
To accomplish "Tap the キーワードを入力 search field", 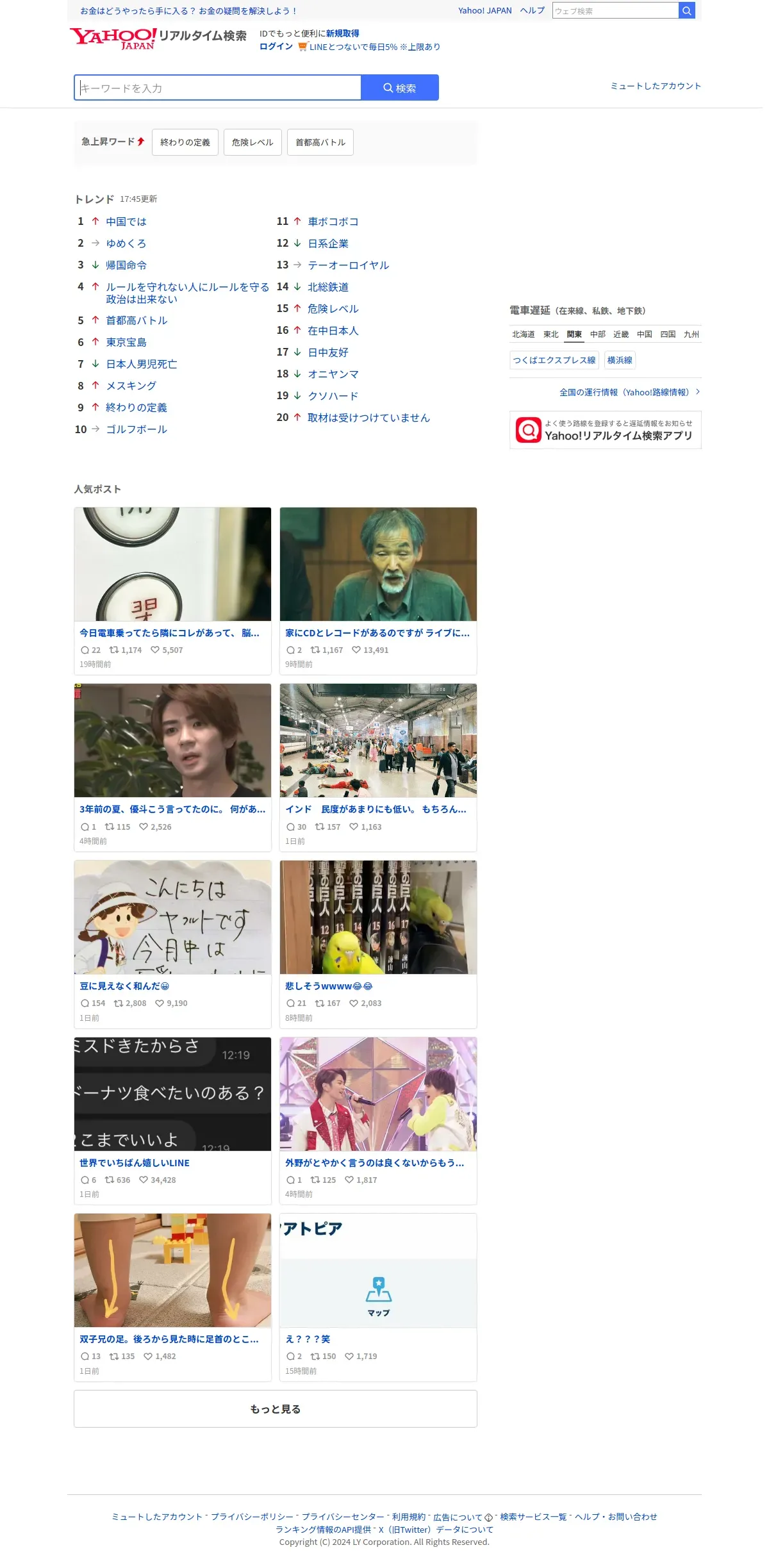I will point(218,88).
